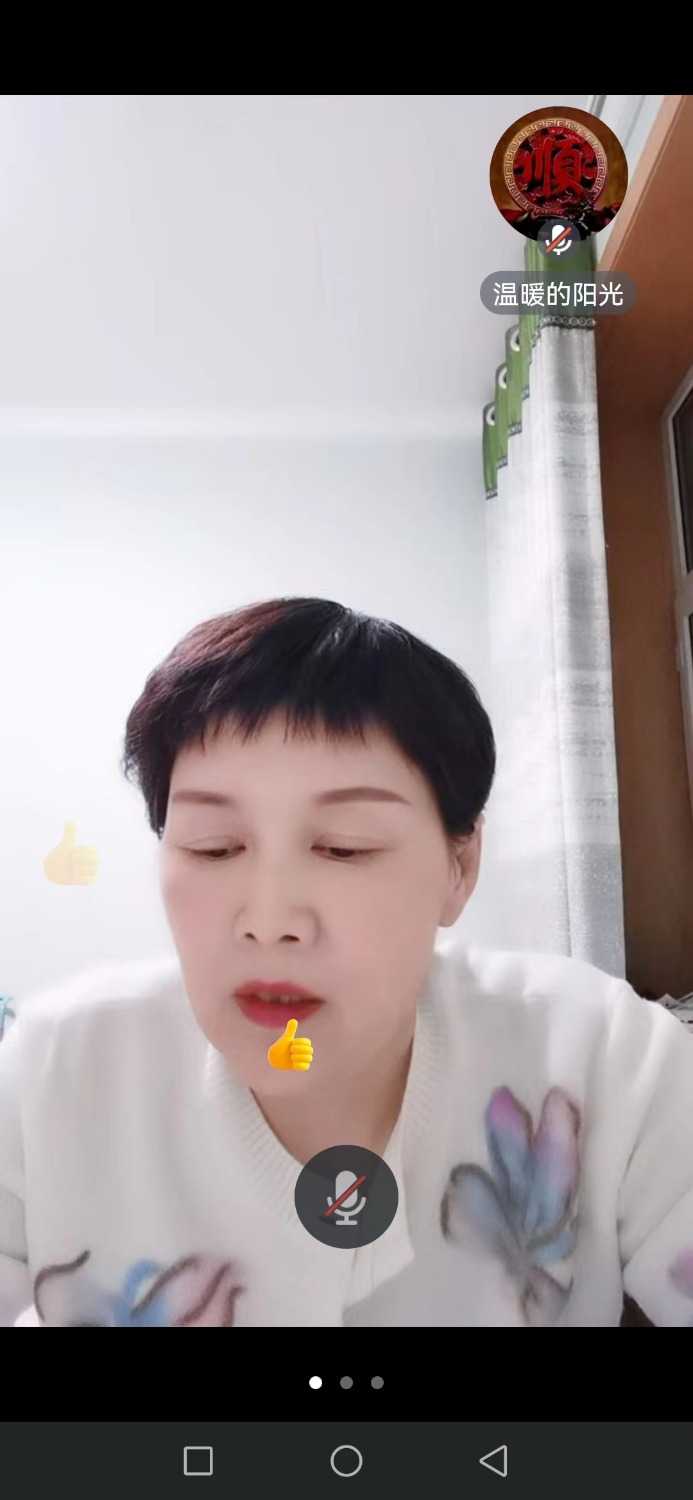The height and width of the screenshot is (1500, 693).
Task: Open recent apps overview
Action: point(198,1461)
